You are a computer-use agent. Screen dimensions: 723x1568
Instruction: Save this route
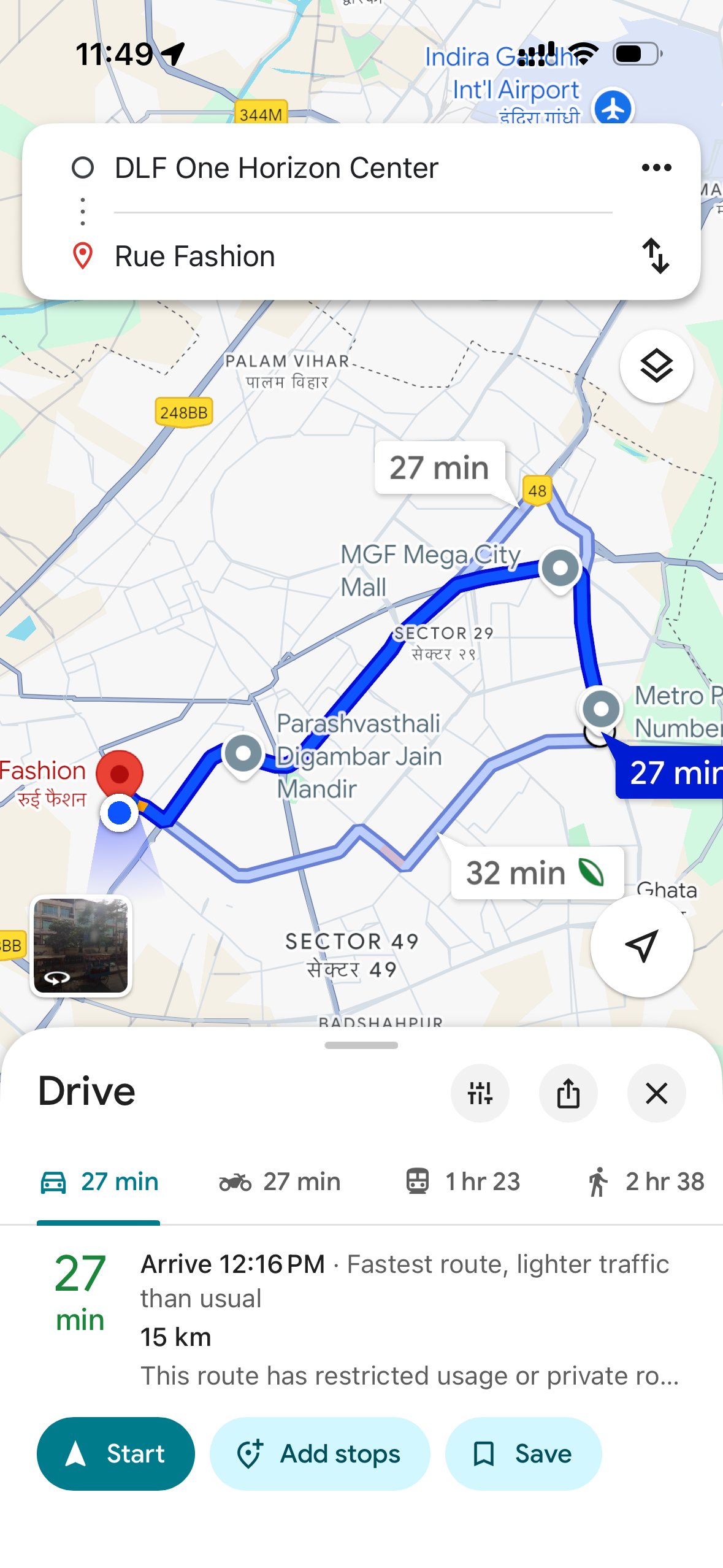[x=523, y=1453]
